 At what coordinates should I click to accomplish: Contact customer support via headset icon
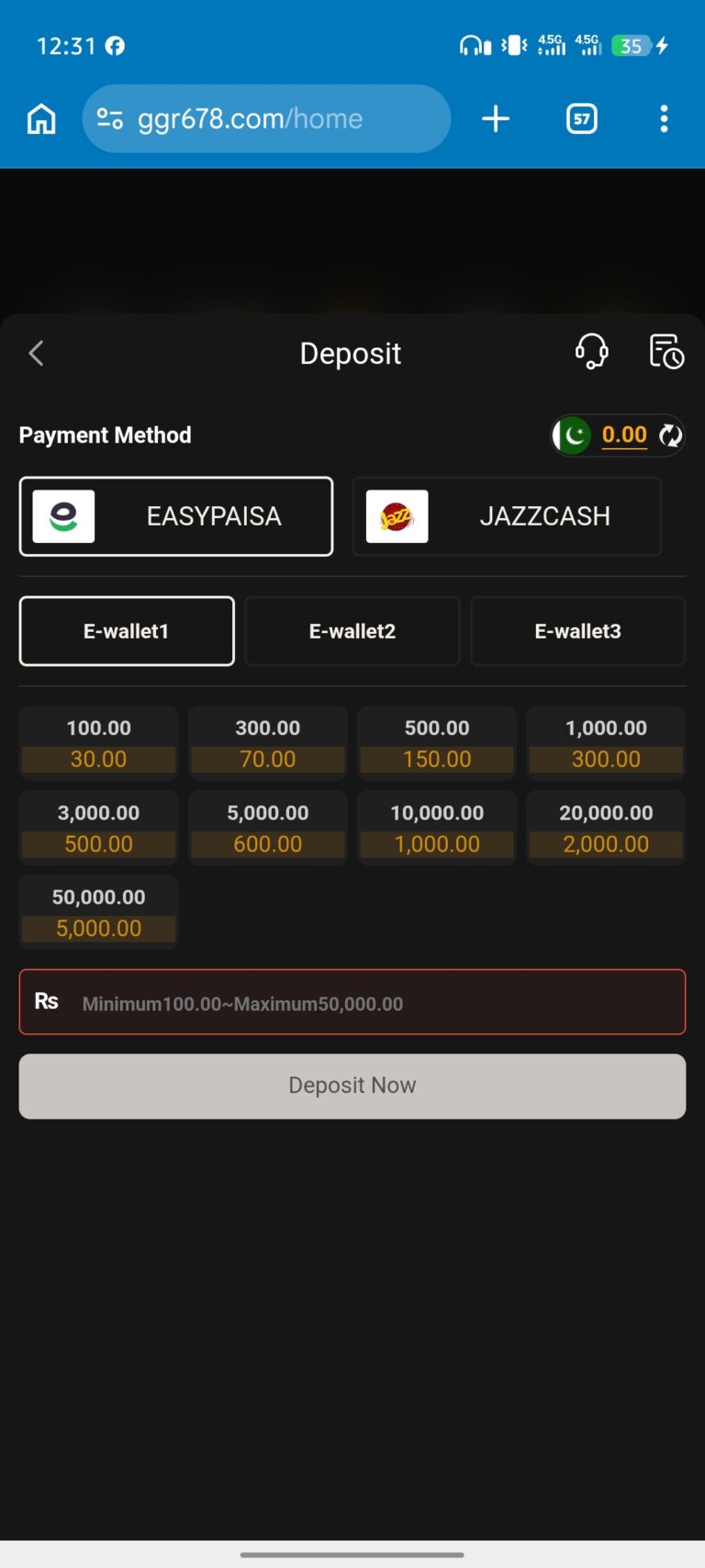[592, 352]
